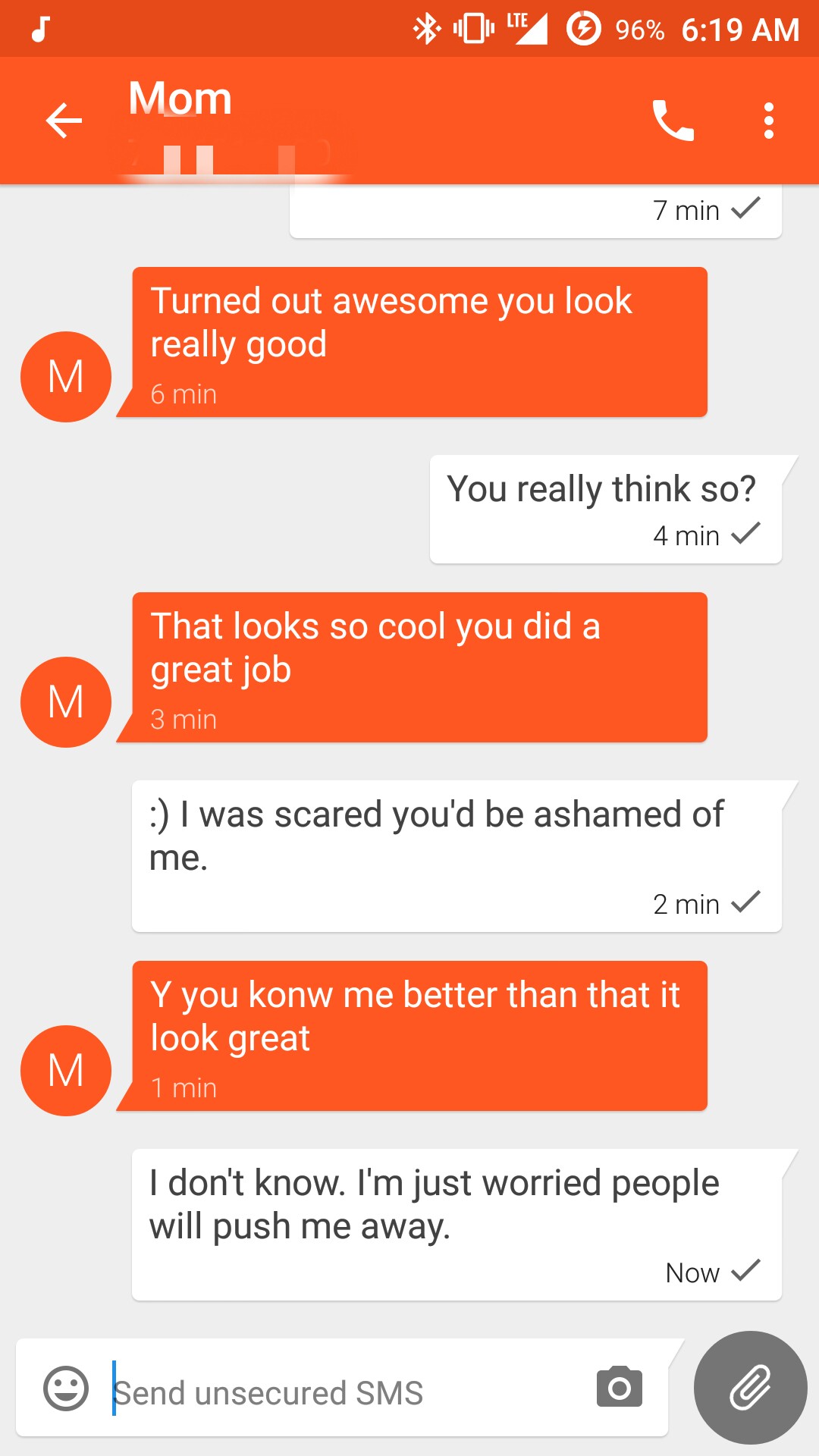The width and height of the screenshot is (819, 1456).
Task: Call Mom with the phone icon
Action: point(673,121)
